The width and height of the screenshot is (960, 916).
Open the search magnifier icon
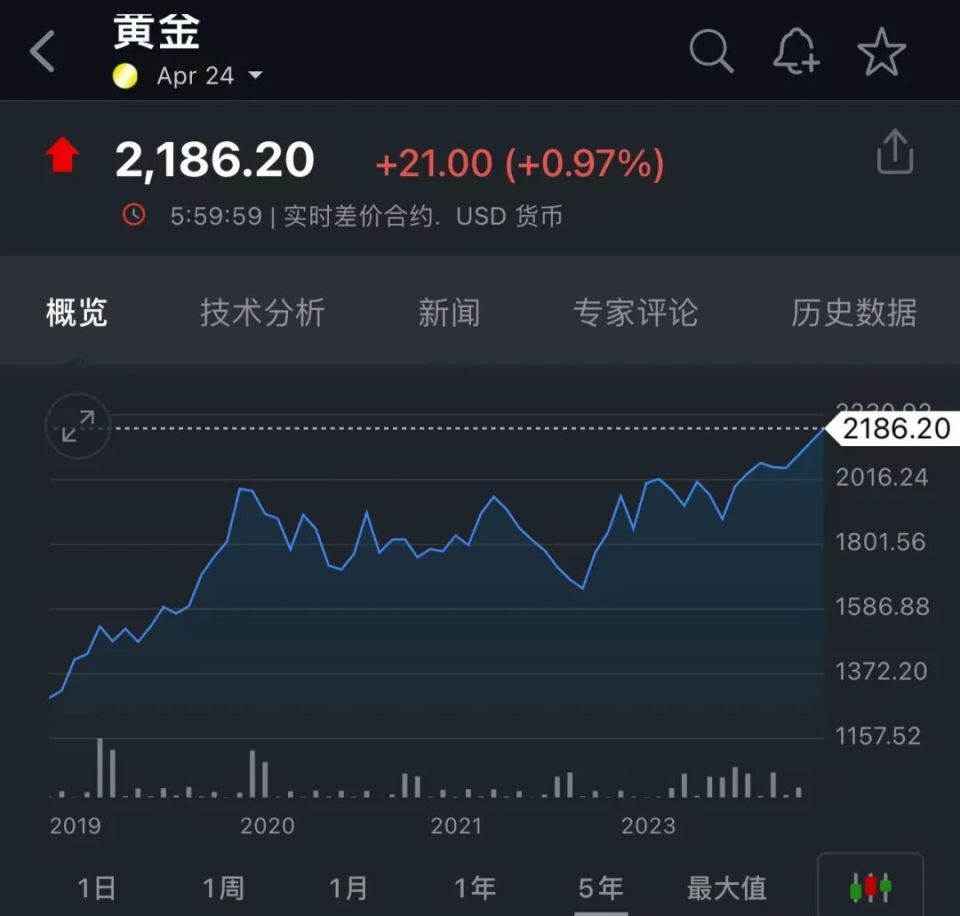tap(711, 50)
